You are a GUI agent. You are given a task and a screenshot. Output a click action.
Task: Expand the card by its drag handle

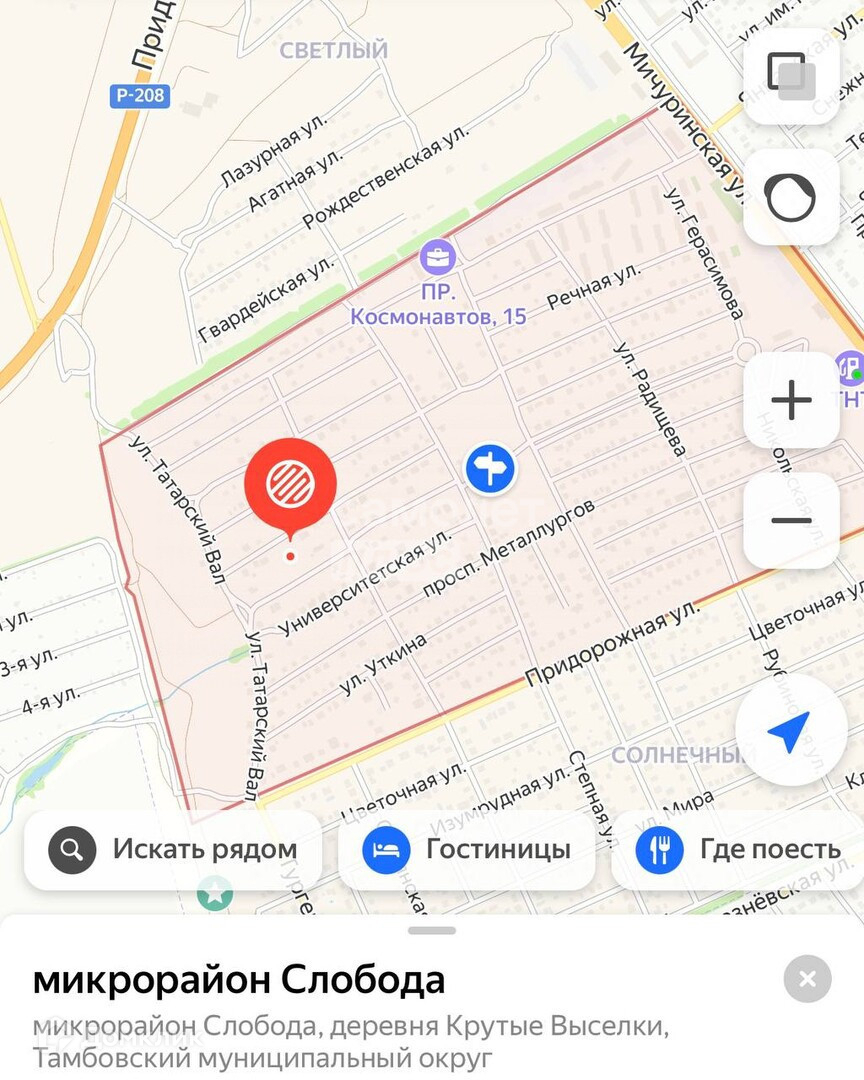[x=432, y=930]
